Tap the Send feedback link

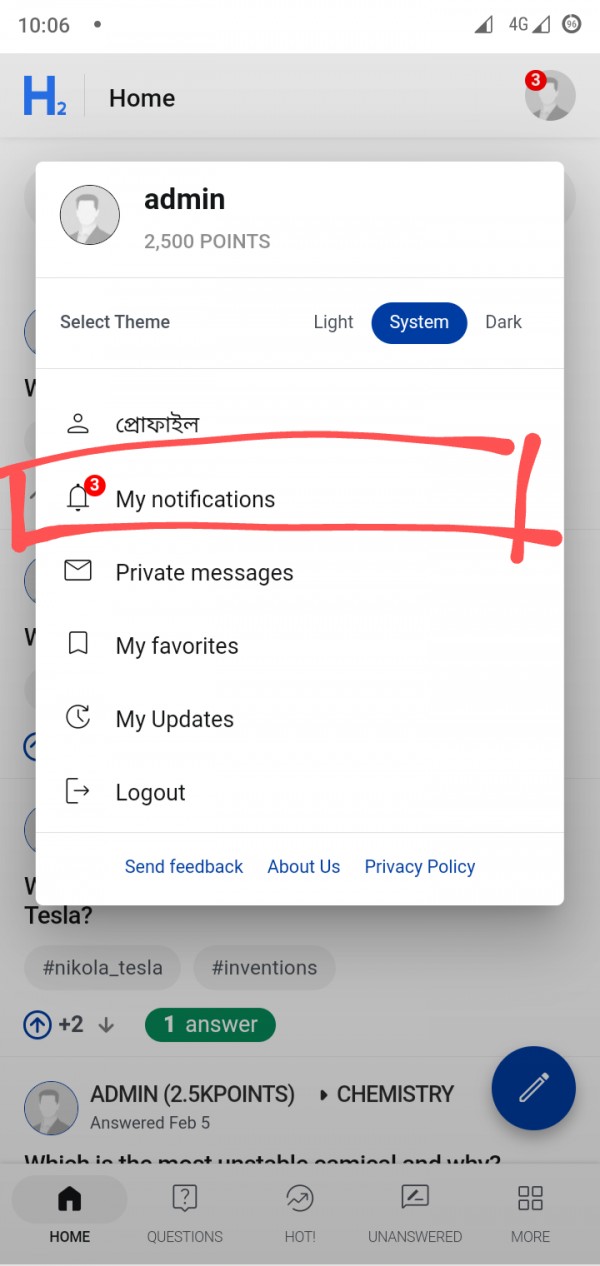point(184,867)
